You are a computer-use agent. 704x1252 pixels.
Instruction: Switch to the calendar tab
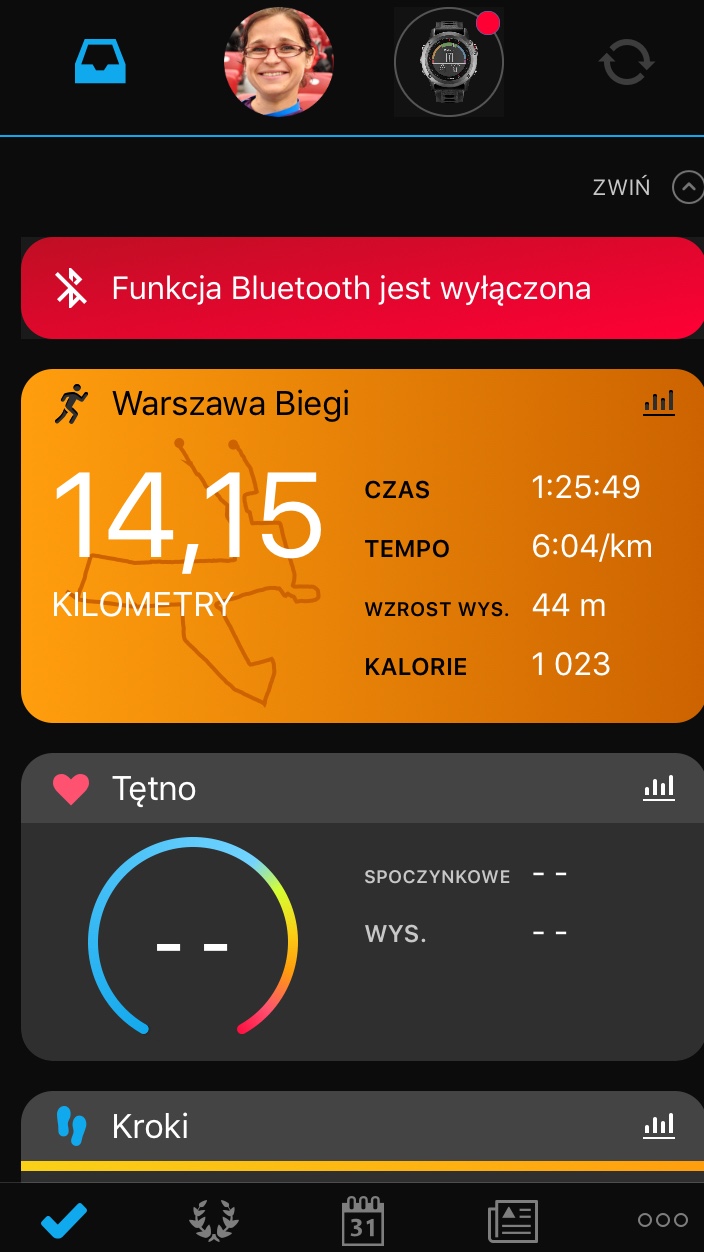point(362,1220)
